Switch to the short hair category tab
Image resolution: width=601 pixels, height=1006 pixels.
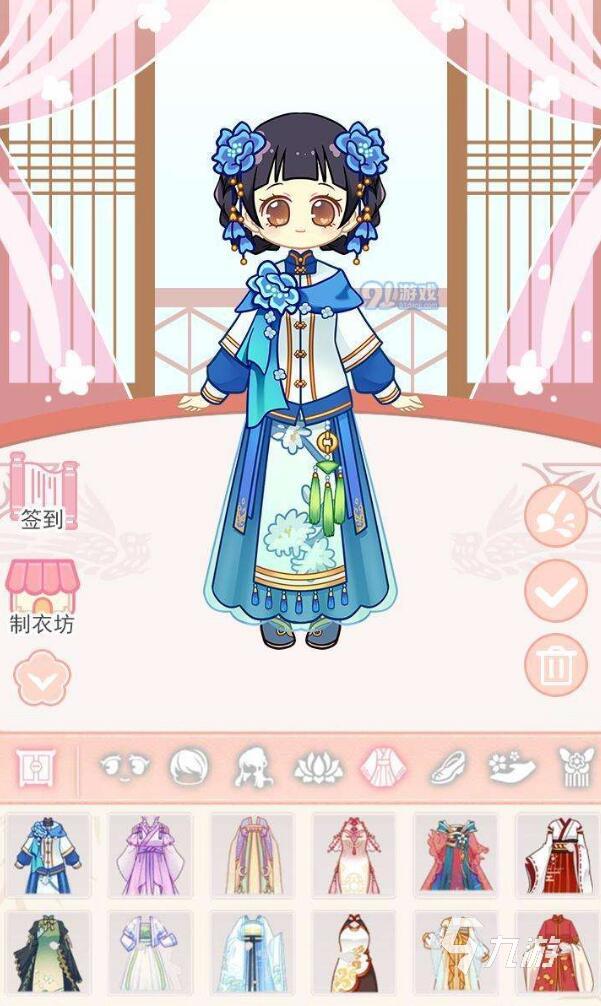[188, 767]
